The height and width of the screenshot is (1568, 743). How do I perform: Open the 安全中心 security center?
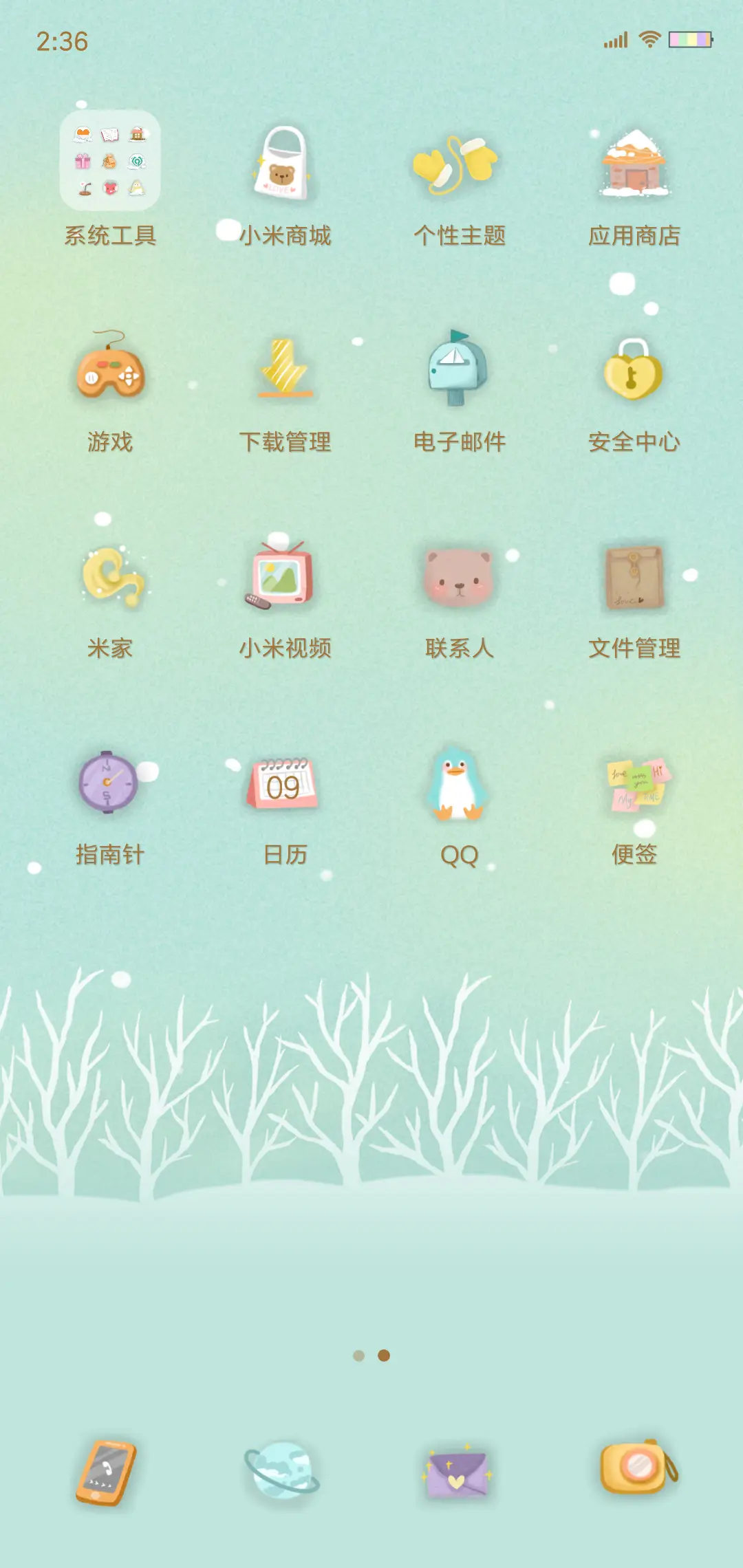[633, 371]
